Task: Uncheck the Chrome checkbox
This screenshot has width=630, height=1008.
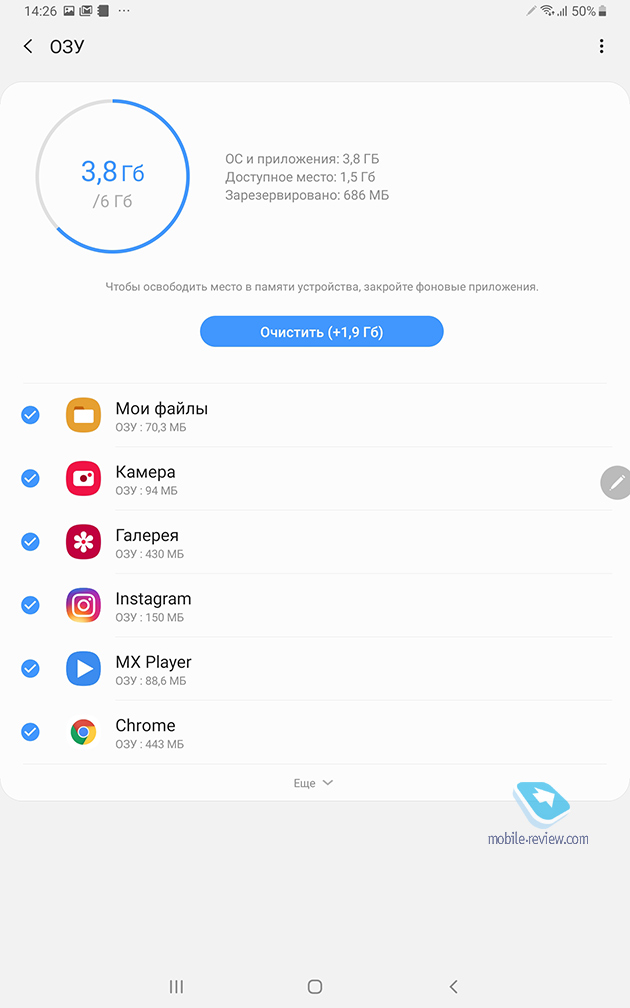Action: coord(30,732)
